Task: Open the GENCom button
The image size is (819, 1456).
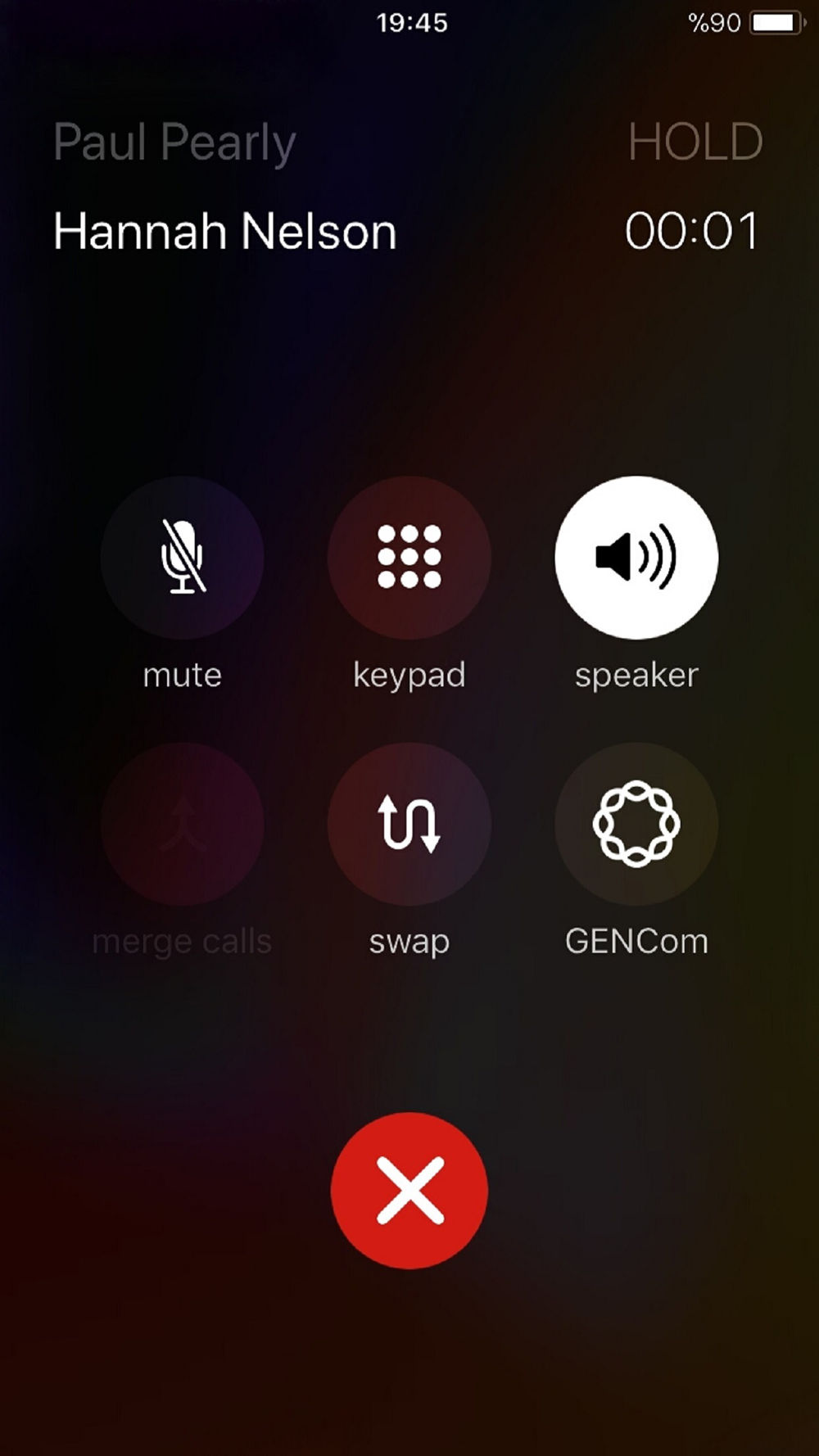Action: coord(636,824)
